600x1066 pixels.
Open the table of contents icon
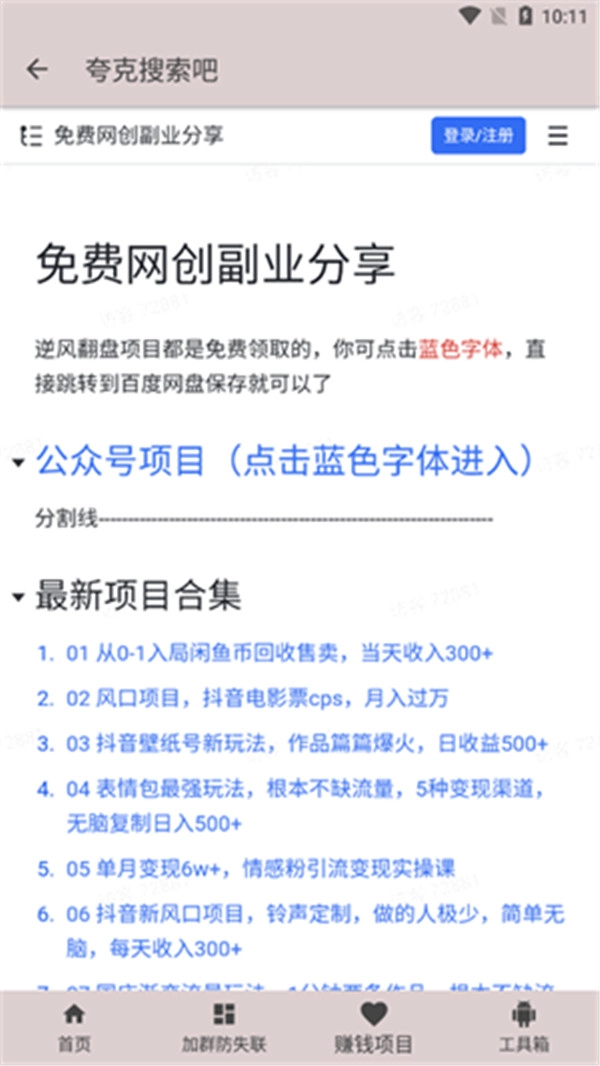tap(31, 136)
